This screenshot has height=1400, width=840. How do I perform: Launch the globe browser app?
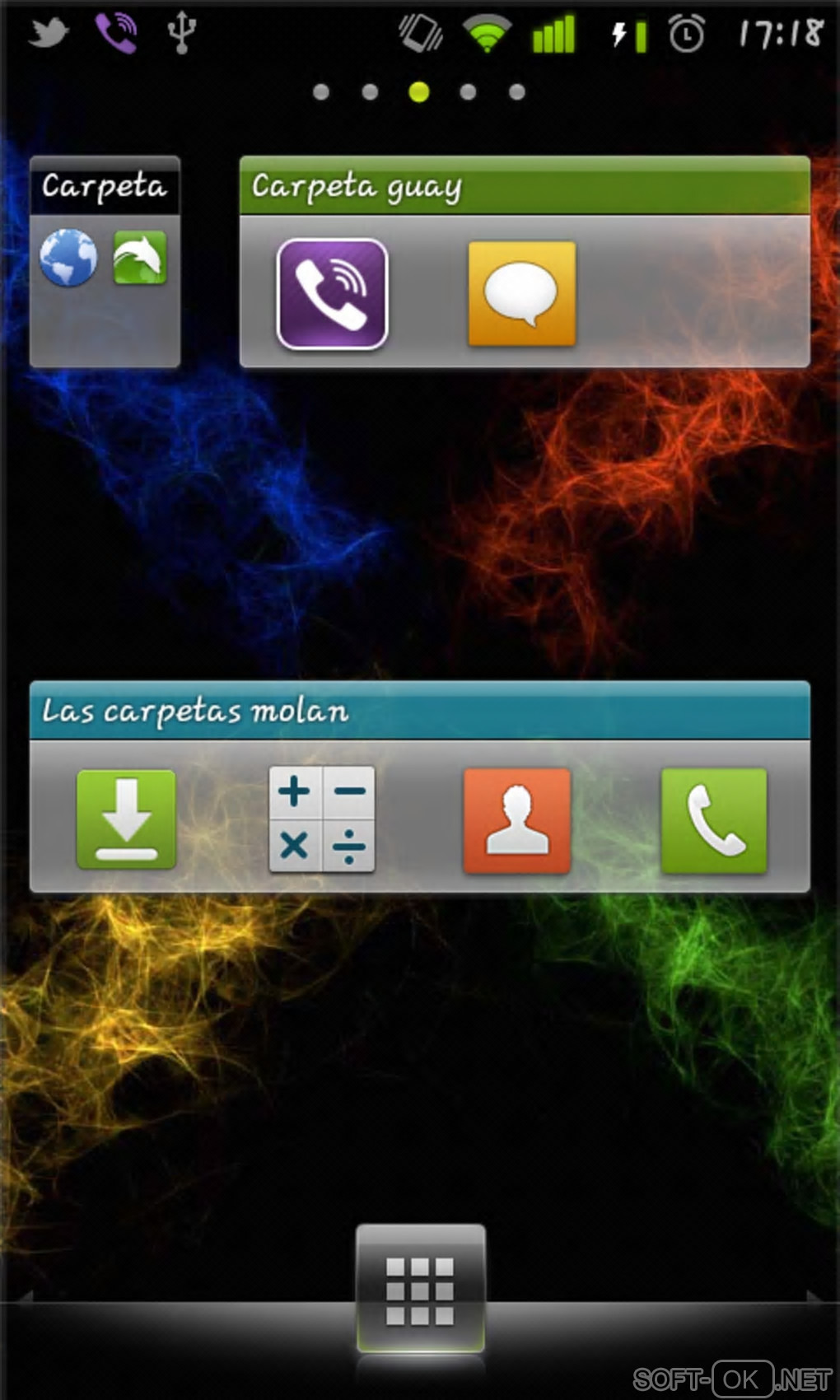click(x=68, y=258)
